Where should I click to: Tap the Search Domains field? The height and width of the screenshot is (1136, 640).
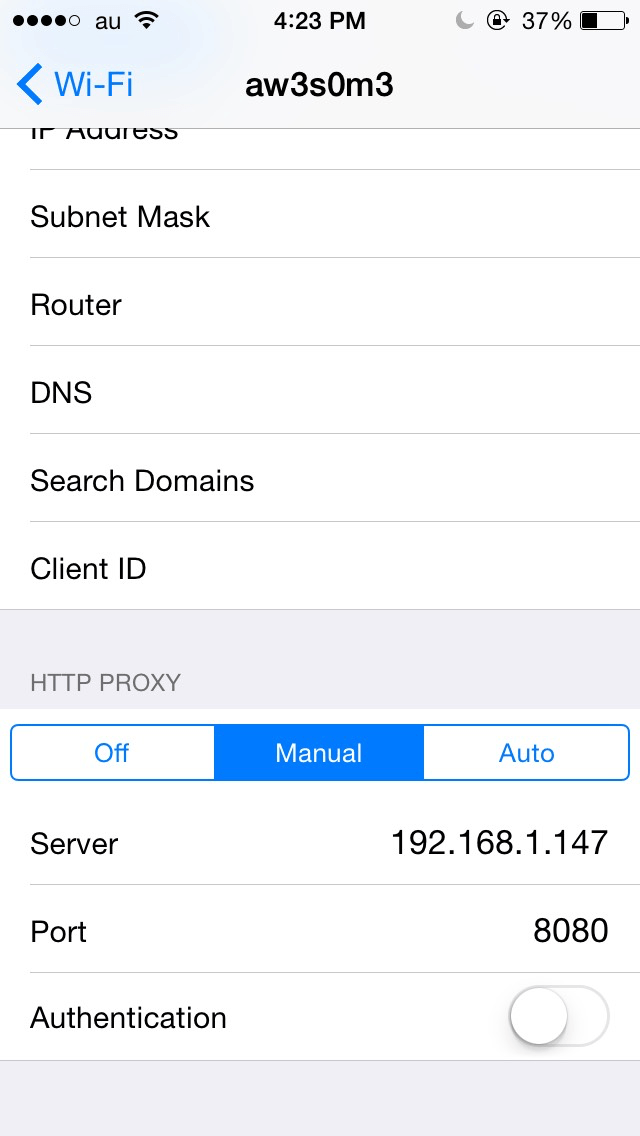(x=320, y=480)
